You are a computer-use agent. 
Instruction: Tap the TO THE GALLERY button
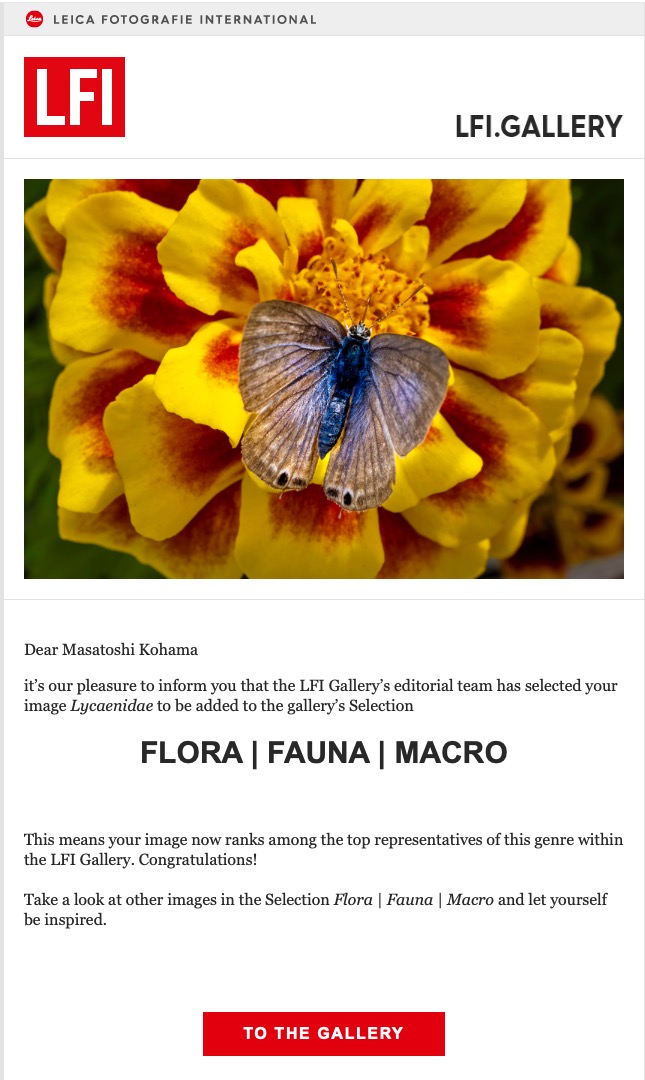323,1033
